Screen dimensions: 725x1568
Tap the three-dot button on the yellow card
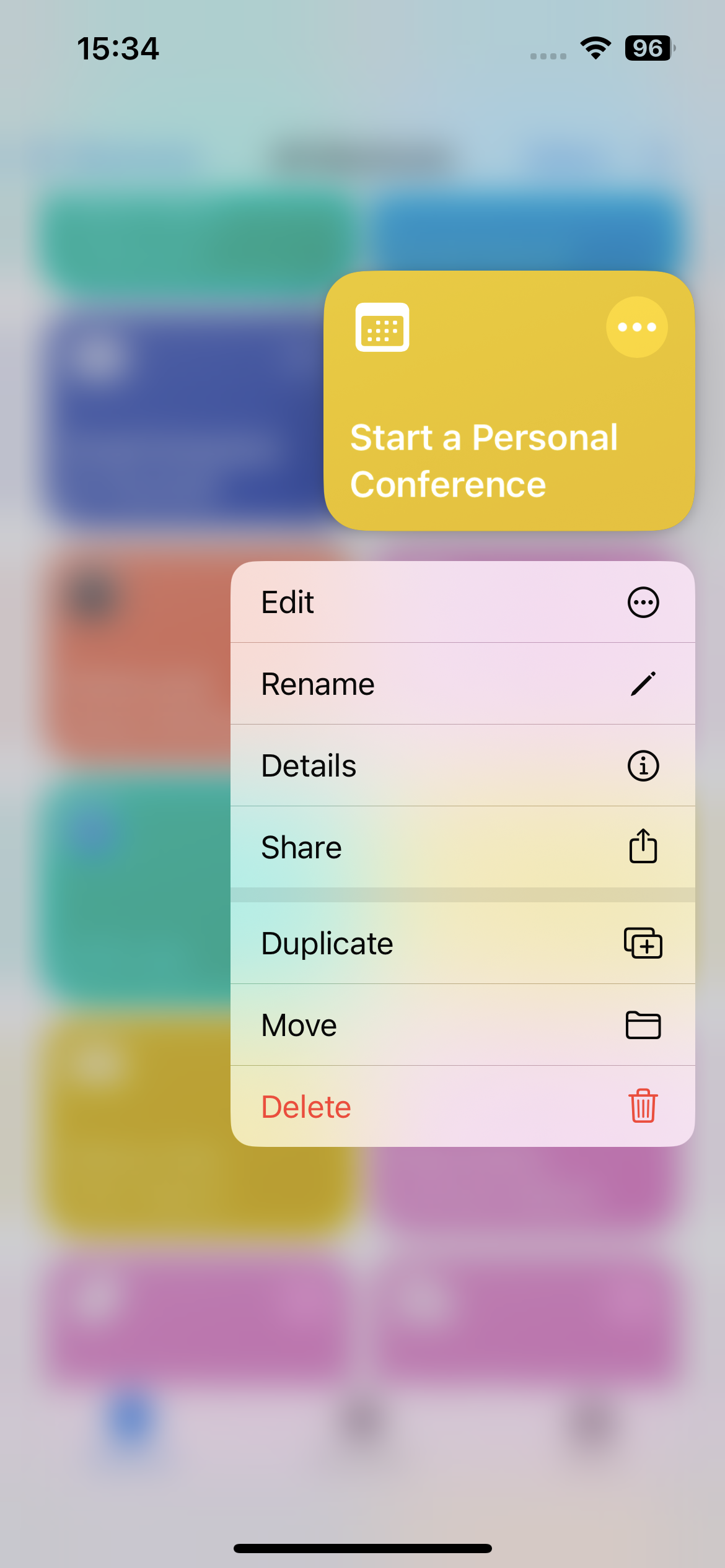636,327
